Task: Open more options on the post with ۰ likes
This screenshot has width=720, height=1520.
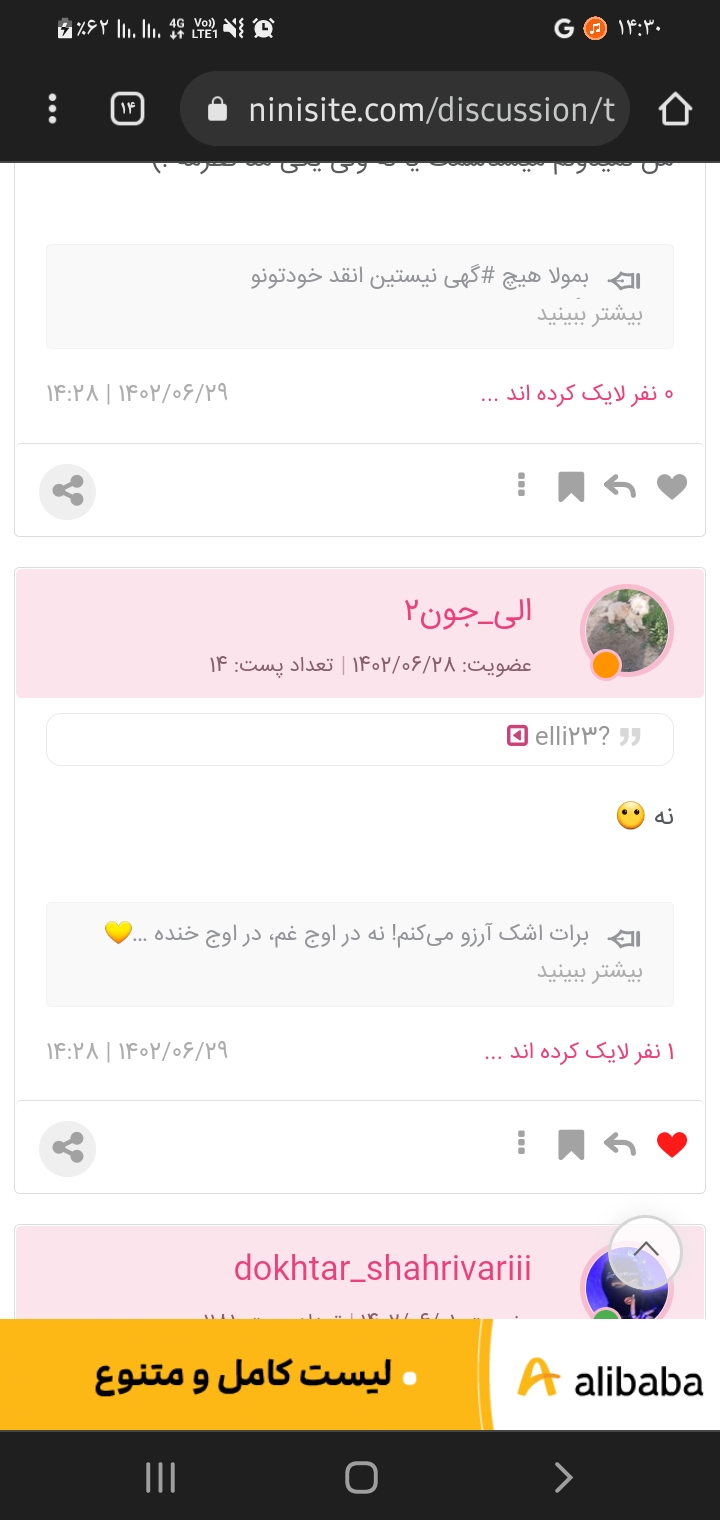Action: pyautogui.click(x=521, y=486)
